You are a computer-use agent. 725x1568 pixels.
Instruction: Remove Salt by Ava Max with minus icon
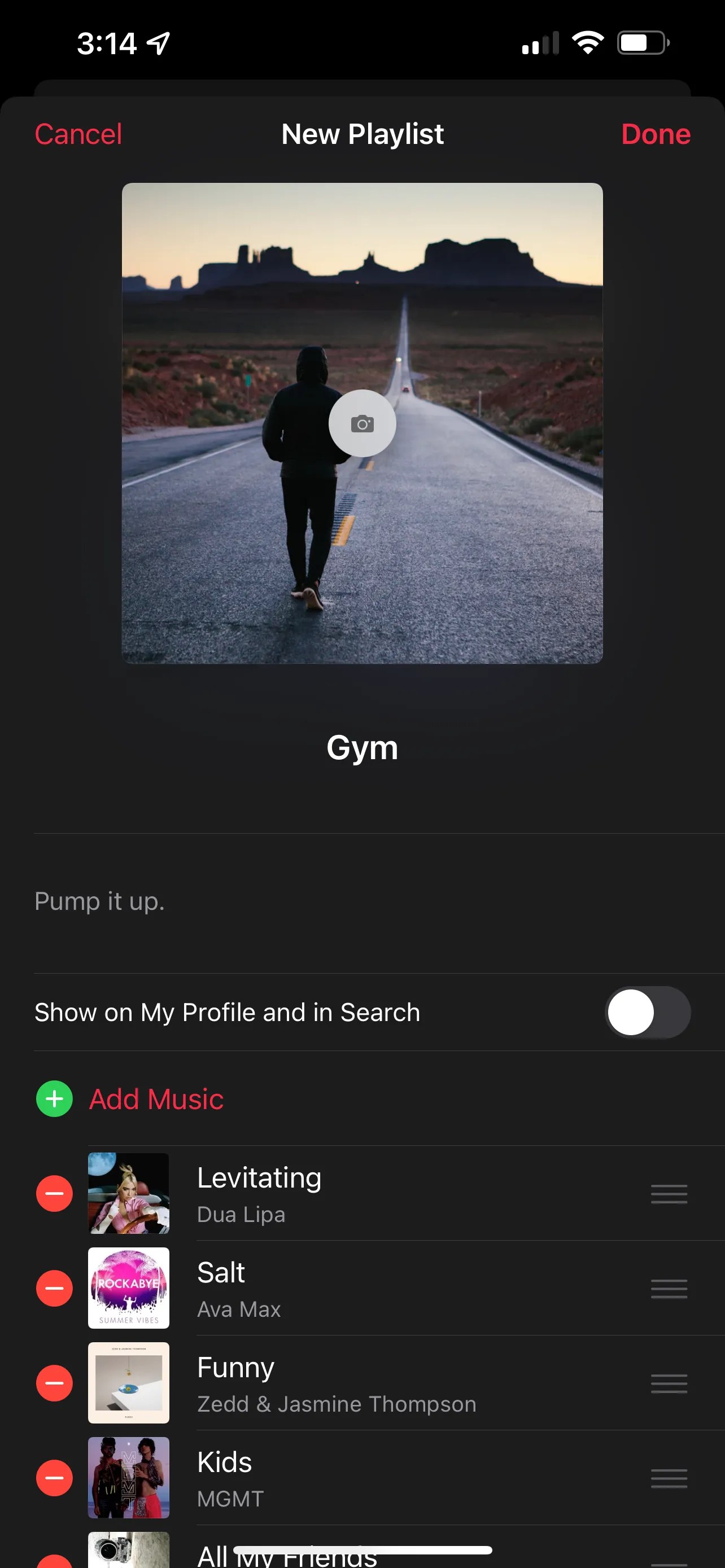(x=54, y=1289)
